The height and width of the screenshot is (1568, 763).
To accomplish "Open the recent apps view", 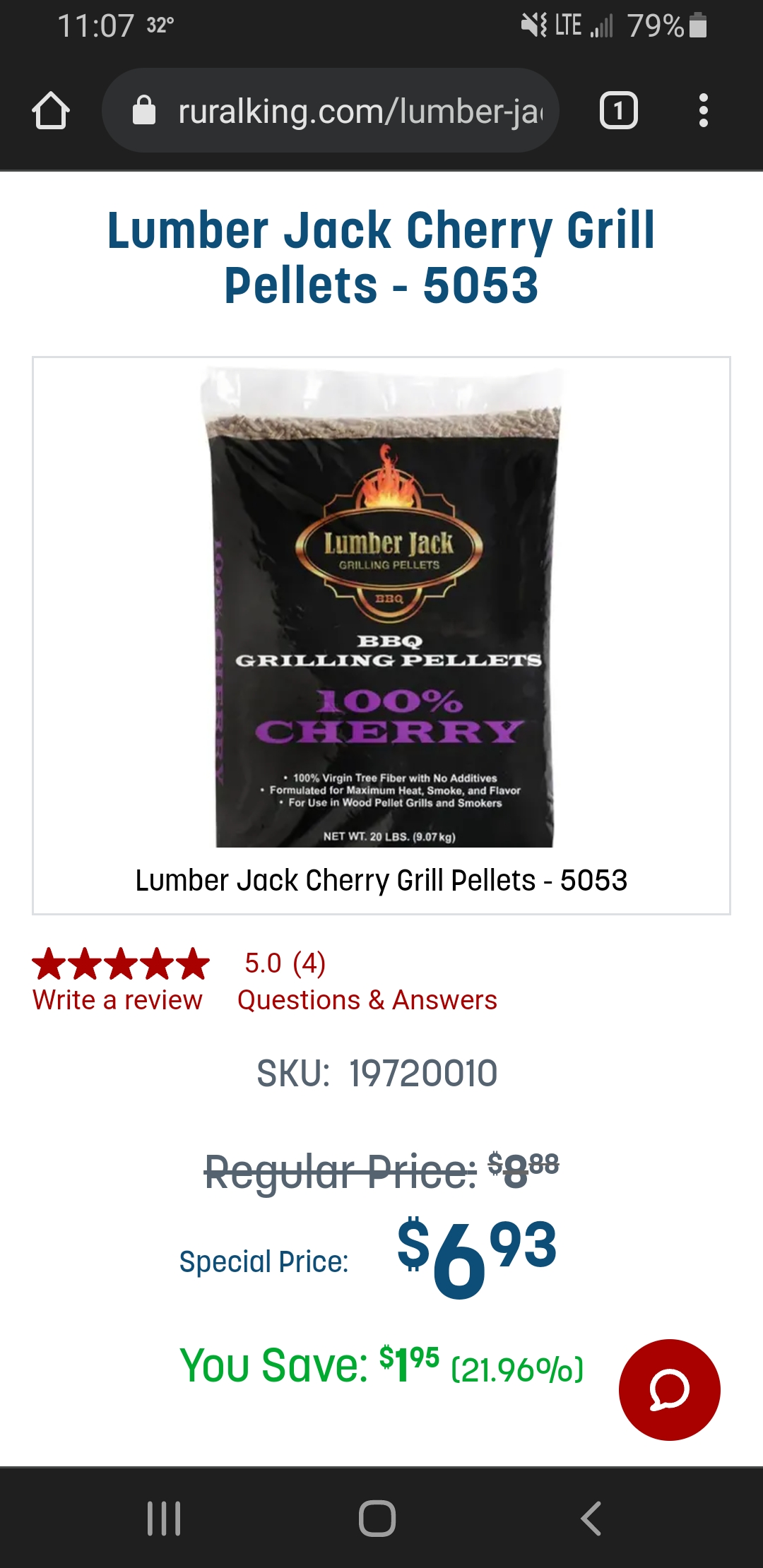I will [164, 1518].
